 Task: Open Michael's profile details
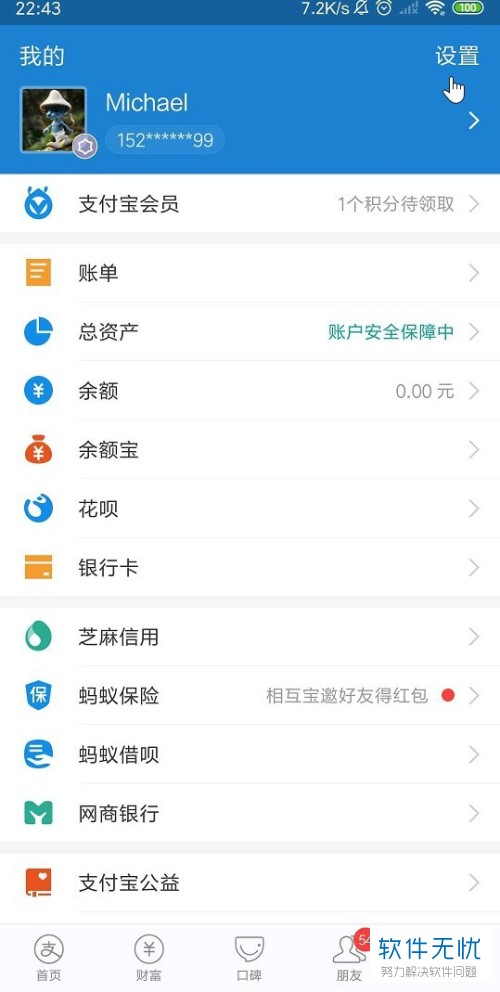[x=250, y=120]
